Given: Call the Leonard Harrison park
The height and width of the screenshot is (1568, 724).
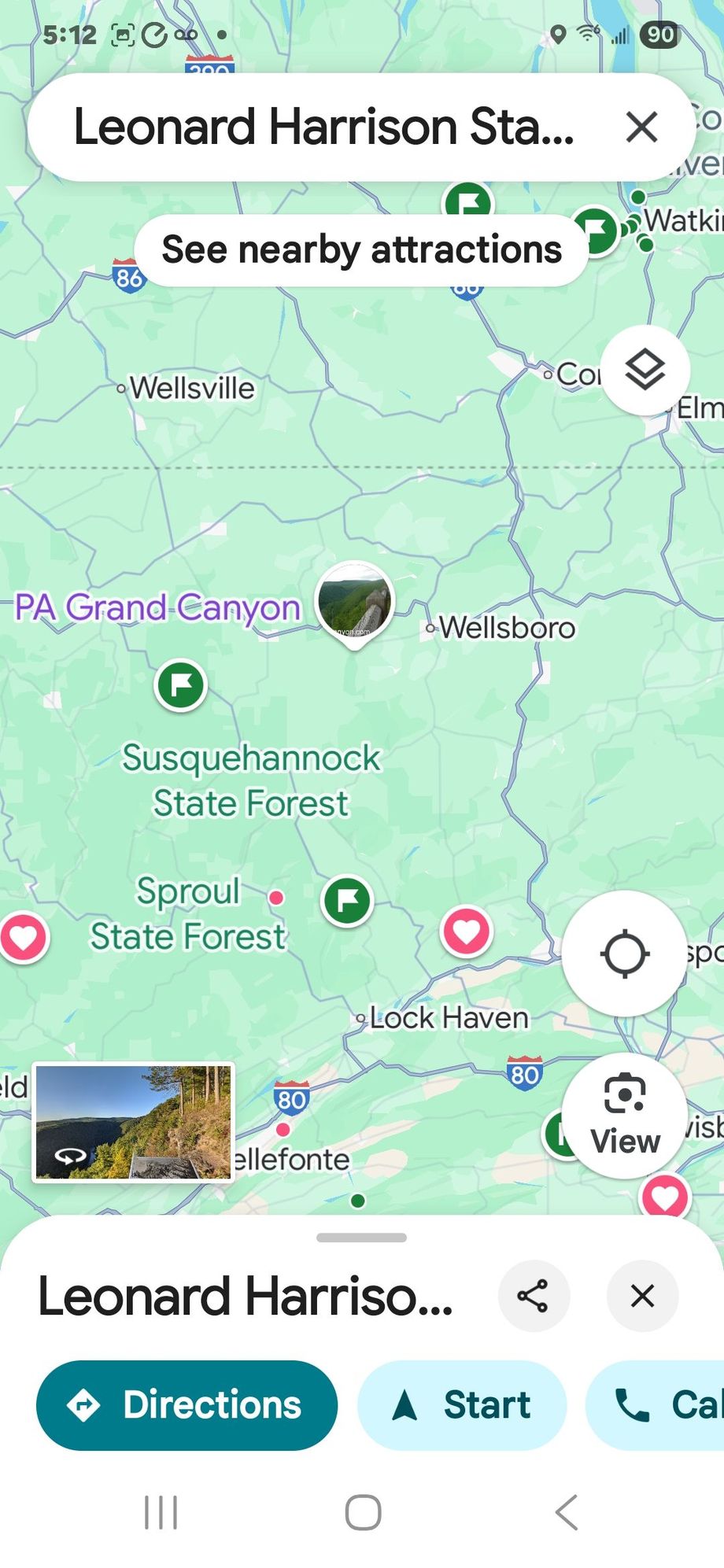Looking at the screenshot, I should click(665, 1404).
